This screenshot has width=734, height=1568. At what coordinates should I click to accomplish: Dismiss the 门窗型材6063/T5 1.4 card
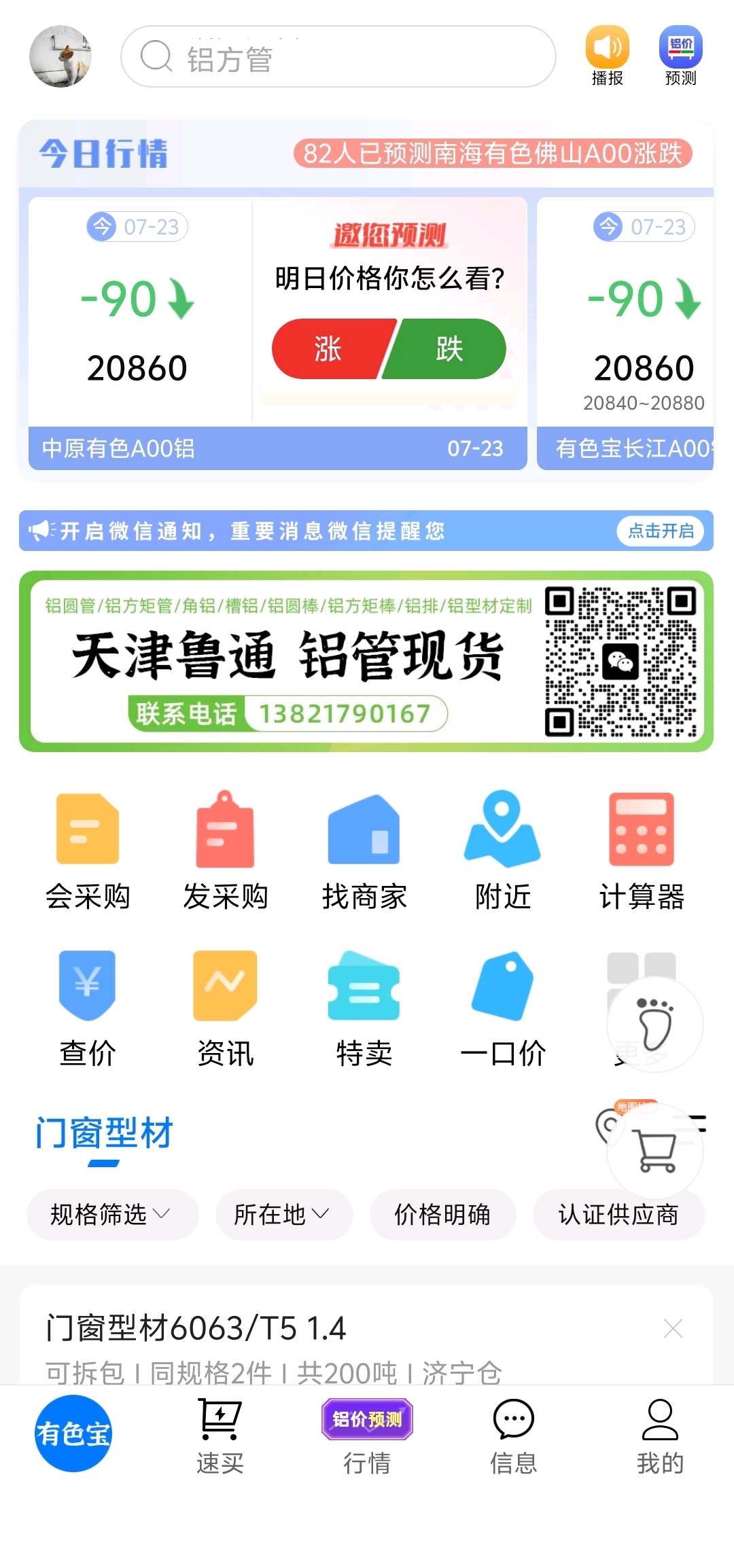point(673,1328)
